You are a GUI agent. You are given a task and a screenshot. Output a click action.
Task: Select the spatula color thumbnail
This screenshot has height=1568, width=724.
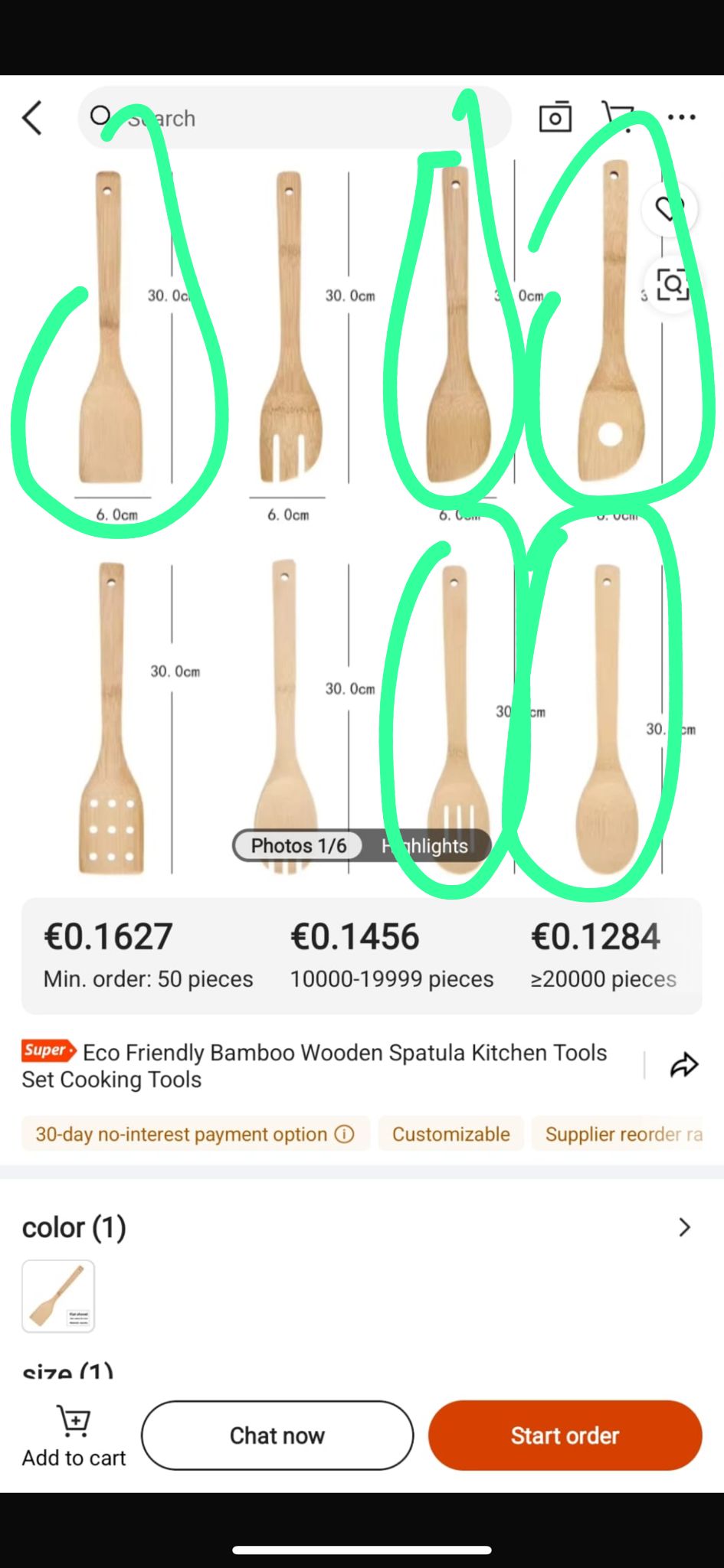(58, 1296)
